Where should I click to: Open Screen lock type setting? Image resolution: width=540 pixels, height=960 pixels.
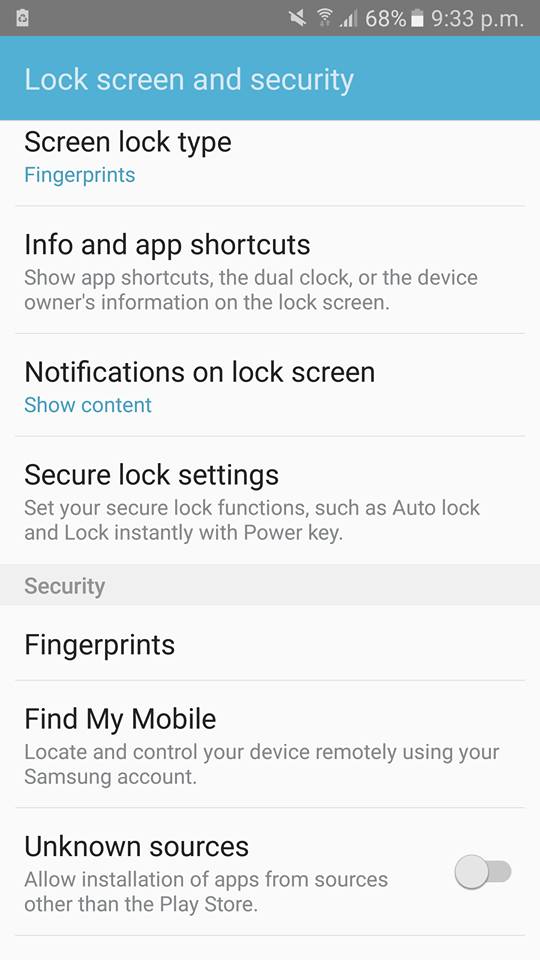[270, 163]
